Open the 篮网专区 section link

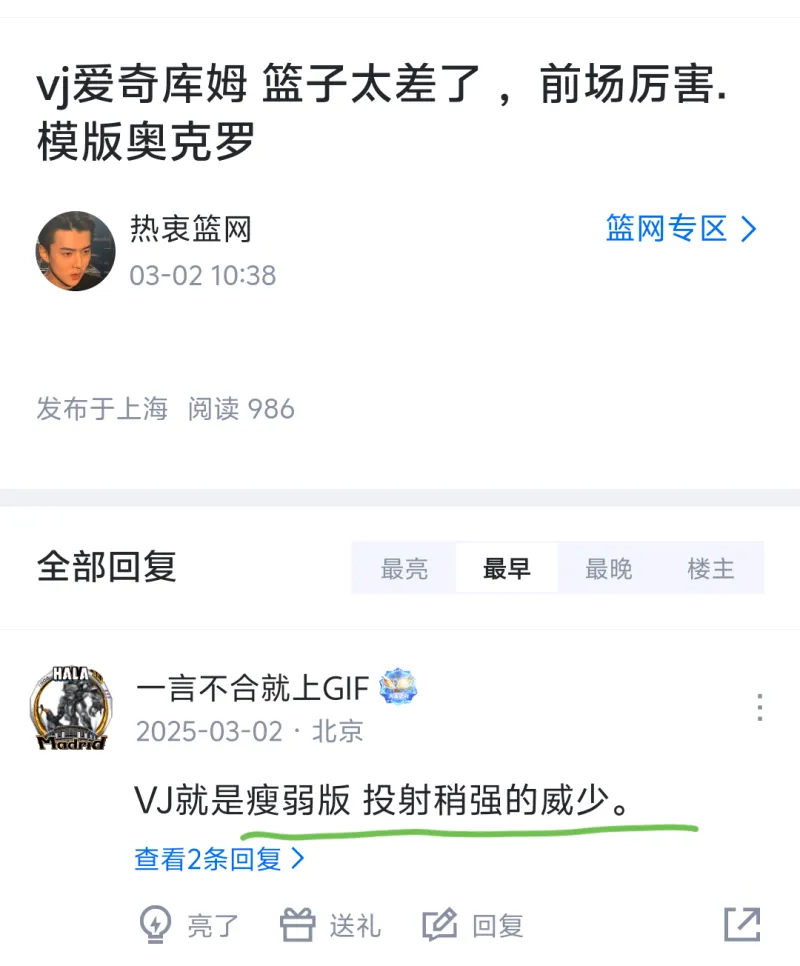coord(681,229)
